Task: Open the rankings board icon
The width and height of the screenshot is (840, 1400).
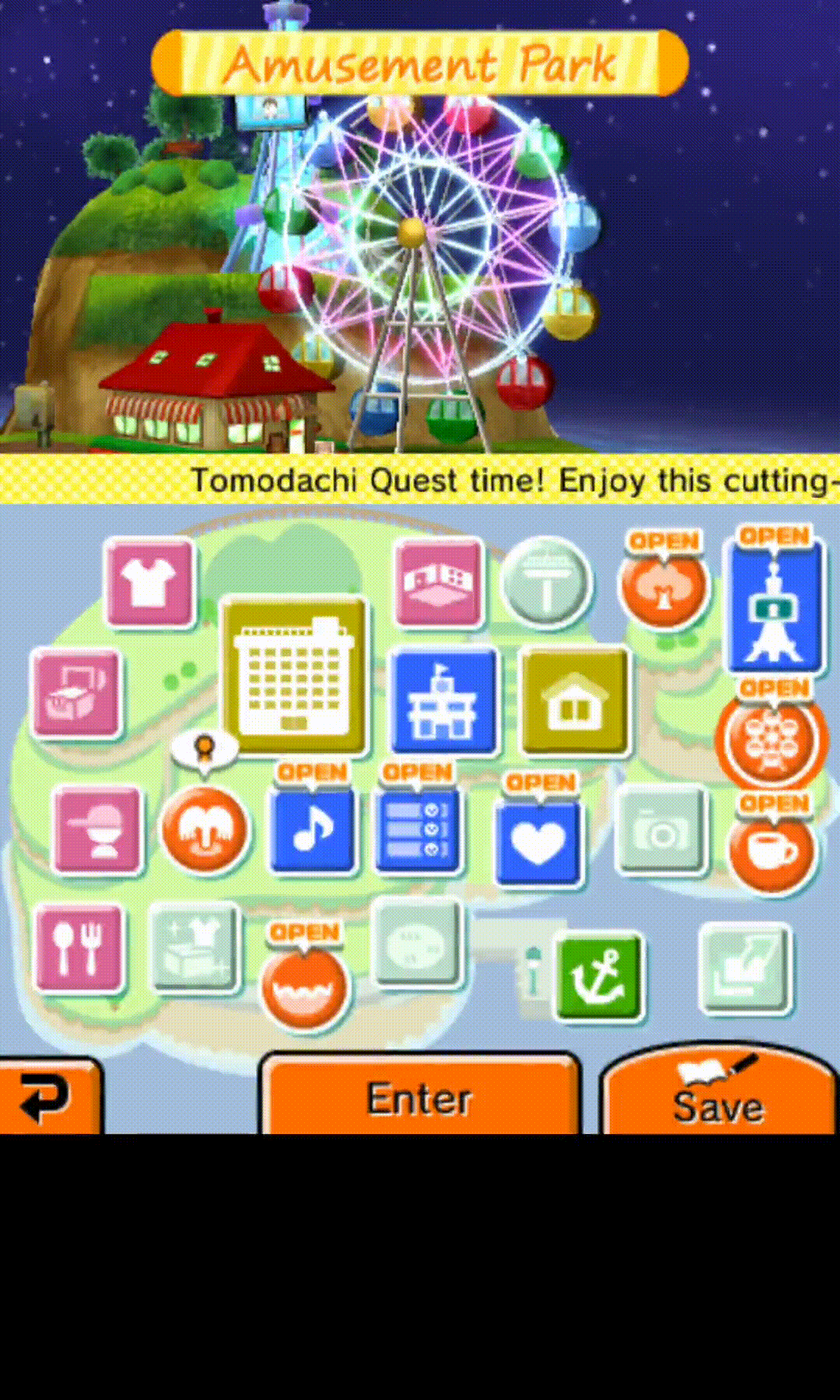Action: [x=418, y=831]
